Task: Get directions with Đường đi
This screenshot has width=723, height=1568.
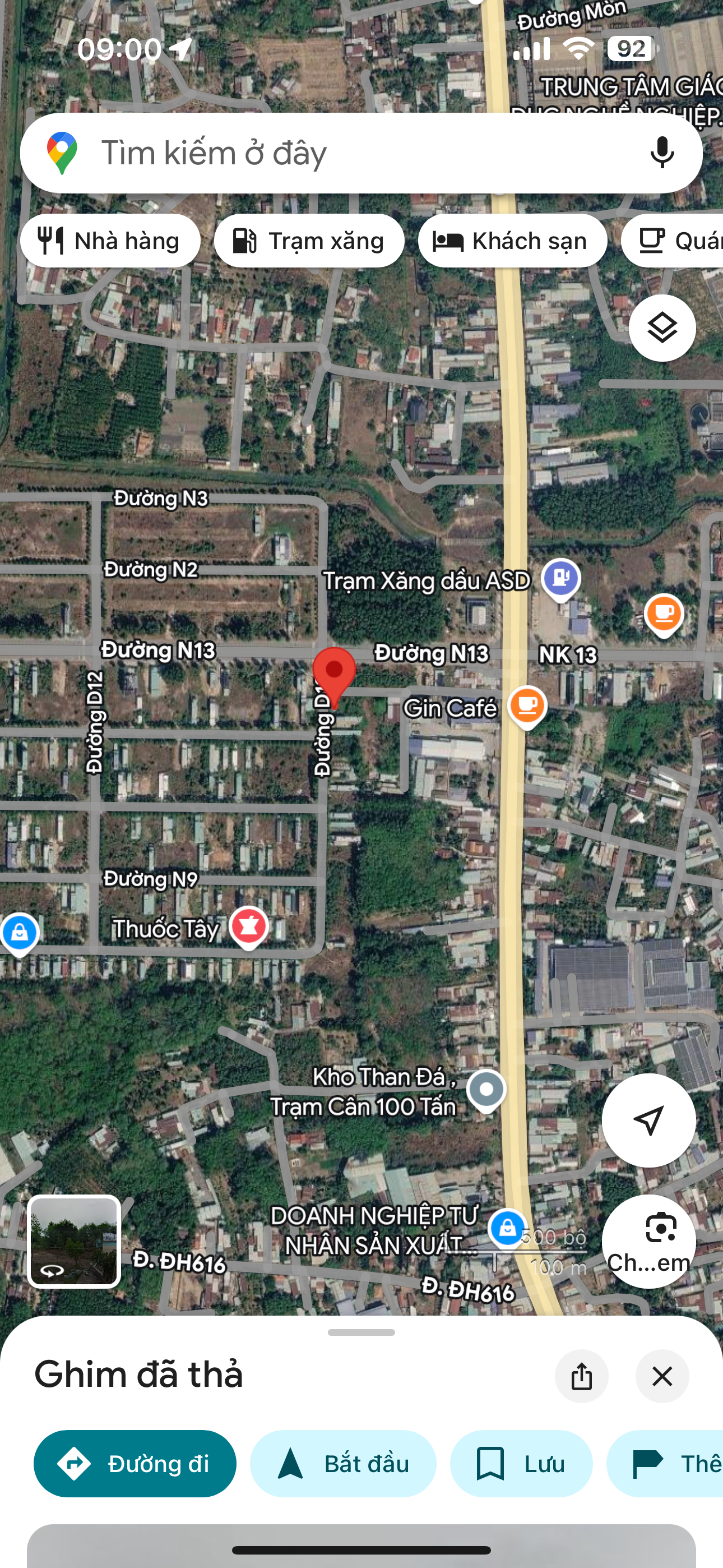Action: (x=135, y=1464)
